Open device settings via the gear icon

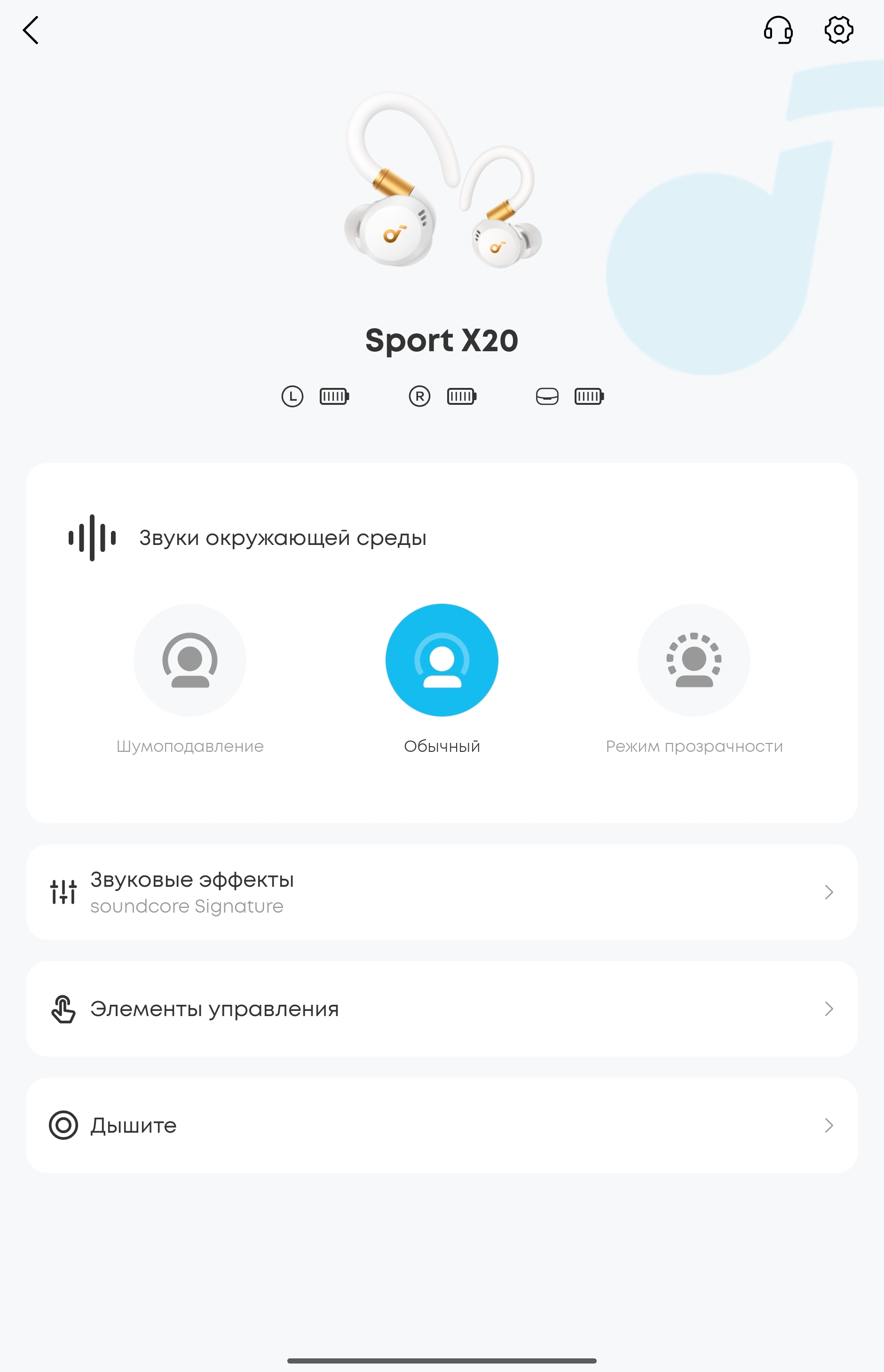click(x=839, y=30)
